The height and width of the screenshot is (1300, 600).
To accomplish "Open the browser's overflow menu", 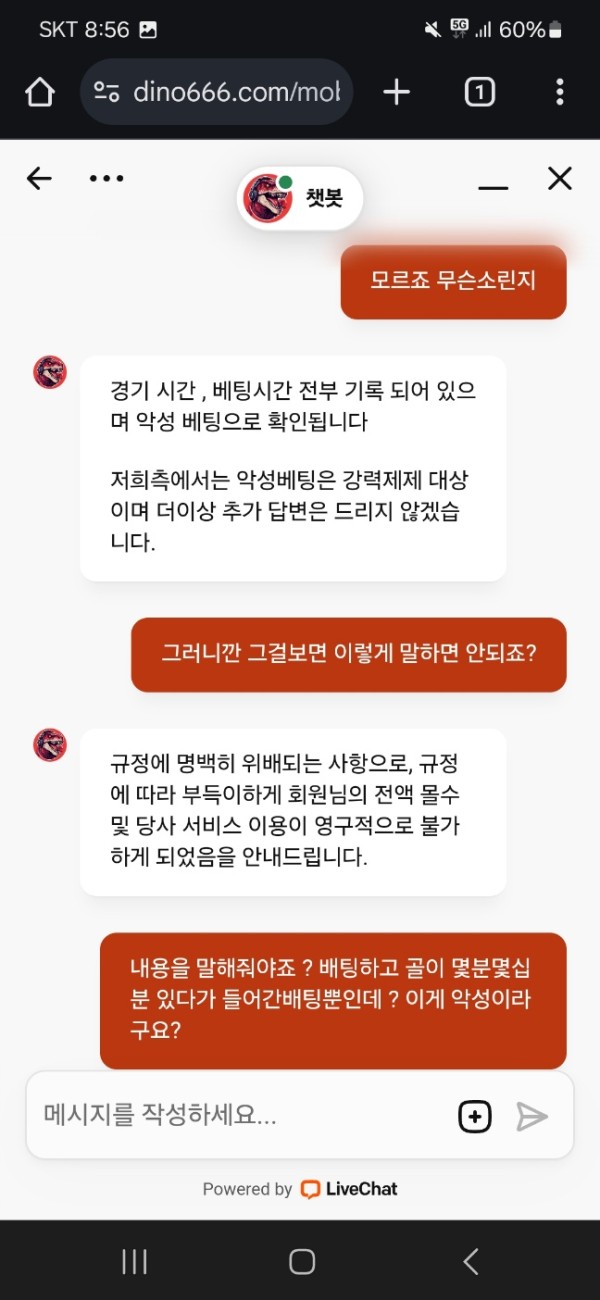I will tap(559, 93).
